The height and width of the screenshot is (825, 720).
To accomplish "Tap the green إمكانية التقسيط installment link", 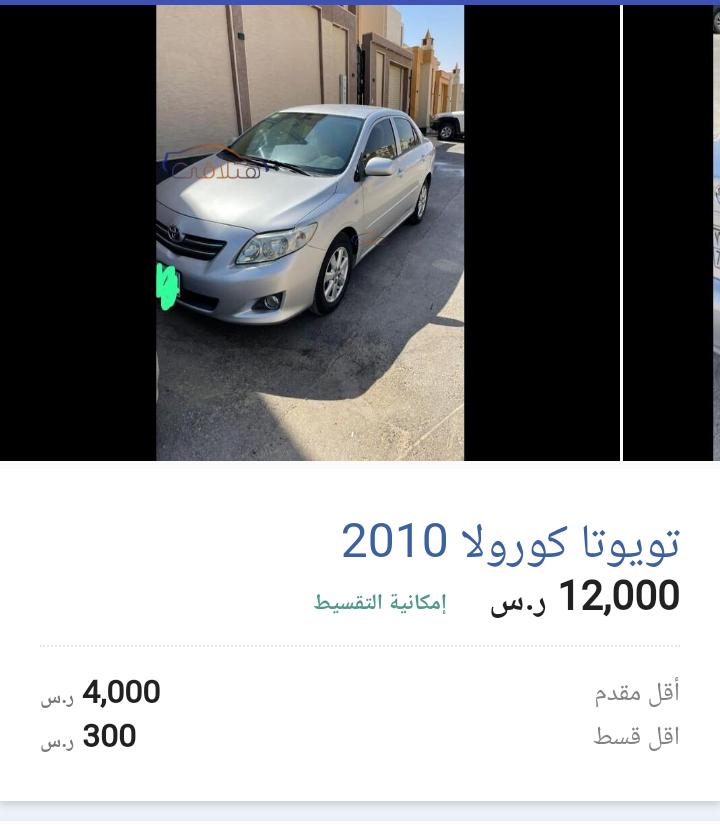I will click(x=380, y=603).
